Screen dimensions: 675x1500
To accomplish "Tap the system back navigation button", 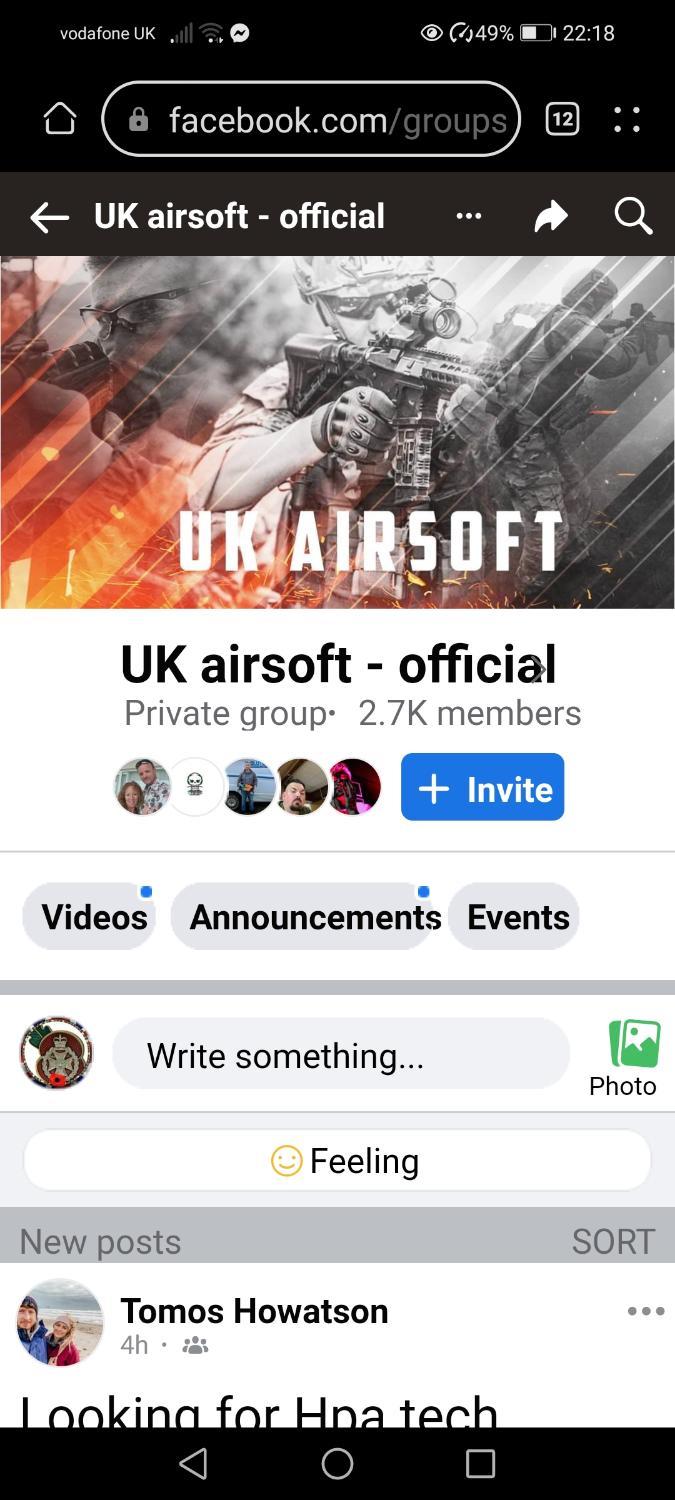I will 193,1464.
